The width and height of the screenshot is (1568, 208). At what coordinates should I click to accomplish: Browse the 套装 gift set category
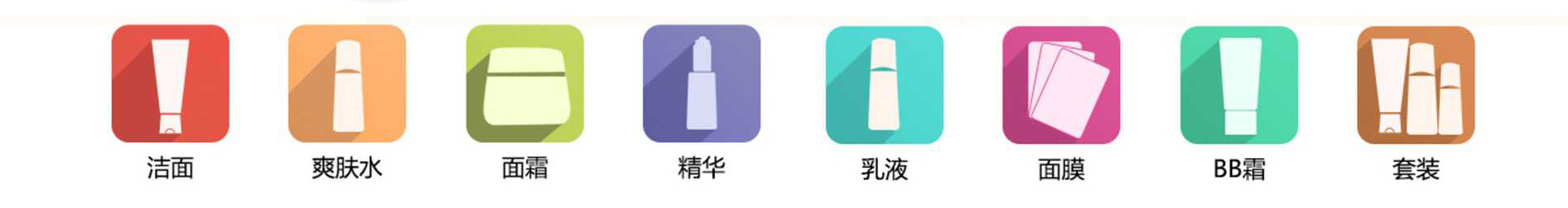pos(1416,85)
